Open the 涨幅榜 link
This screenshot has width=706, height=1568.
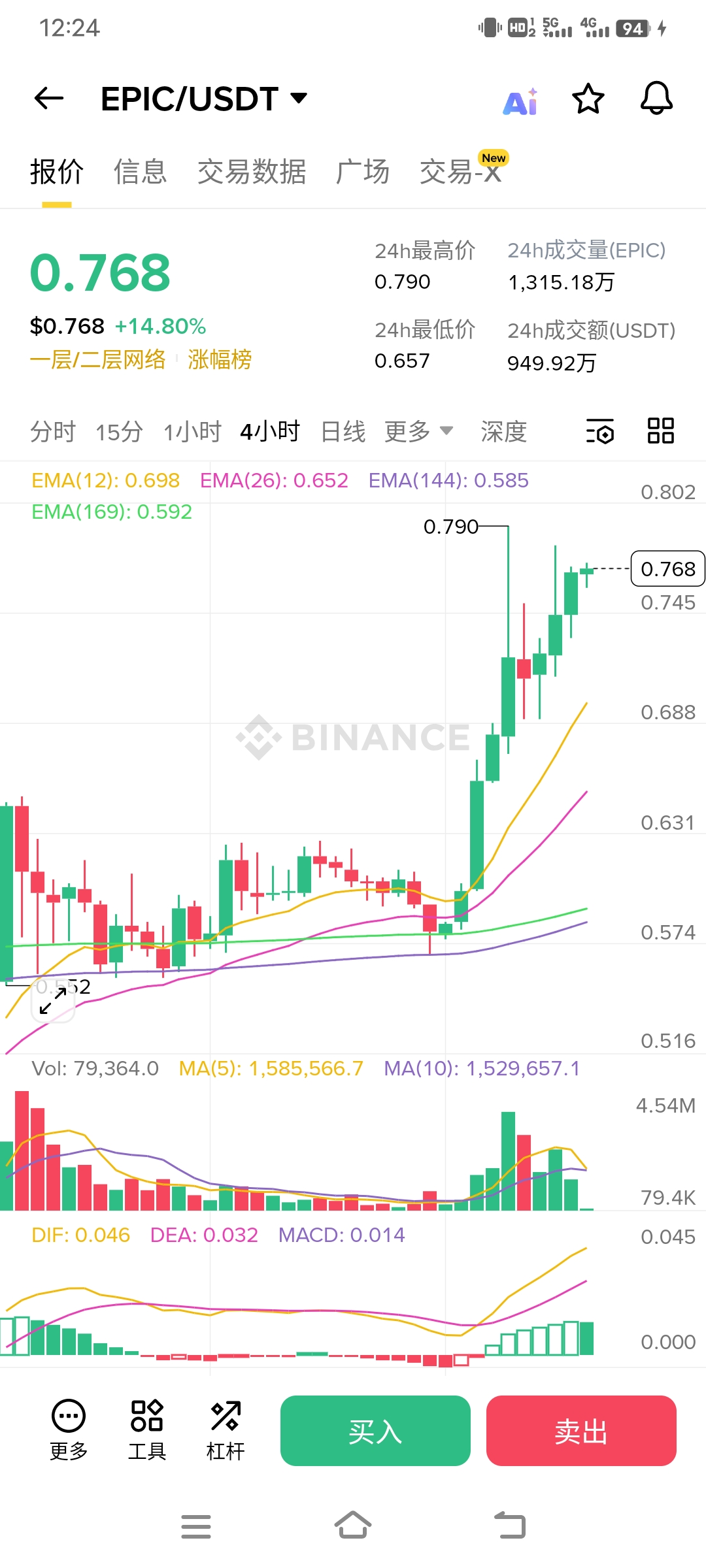[220, 359]
